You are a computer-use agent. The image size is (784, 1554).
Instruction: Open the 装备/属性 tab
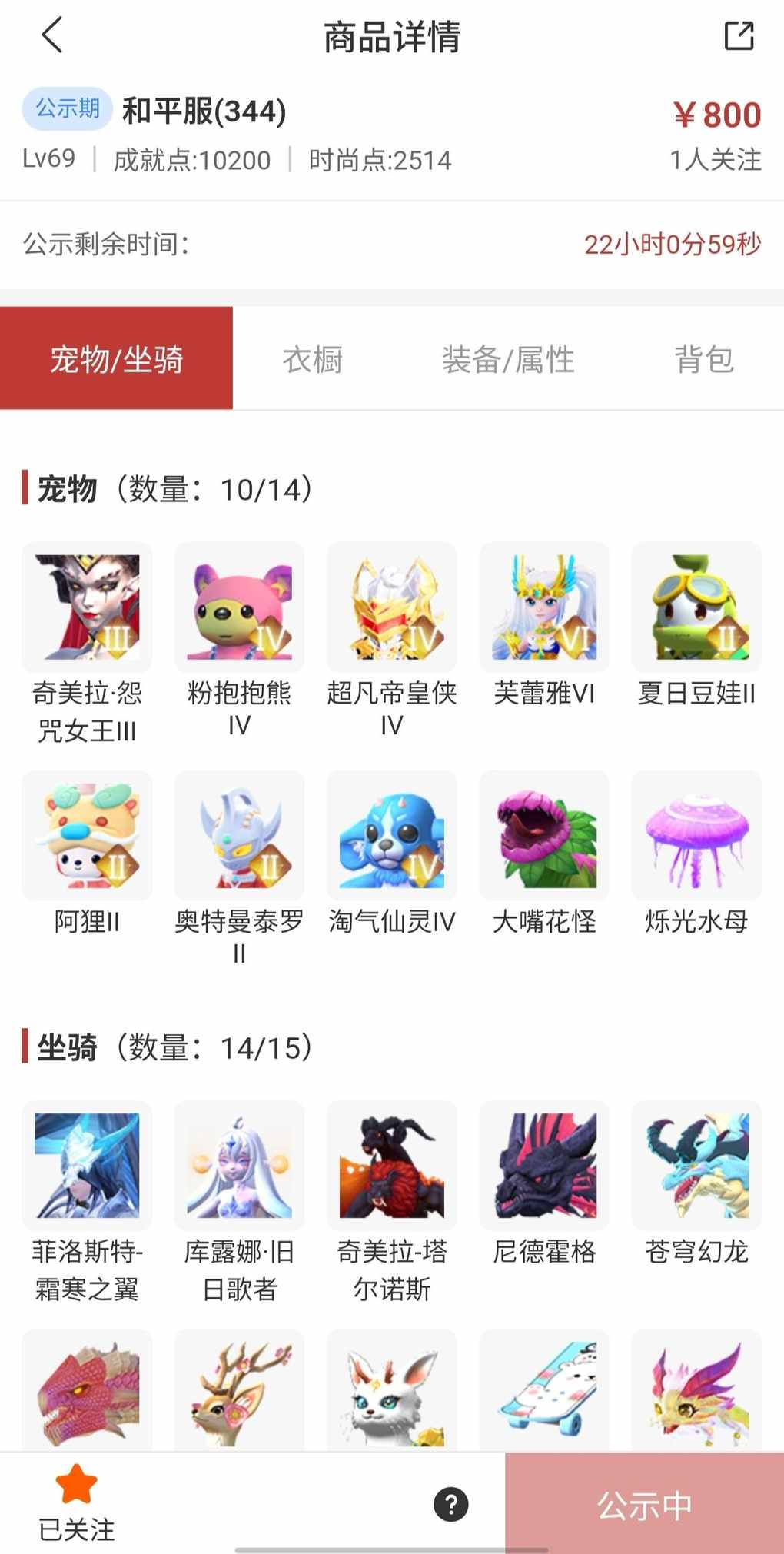(x=508, y=359)
